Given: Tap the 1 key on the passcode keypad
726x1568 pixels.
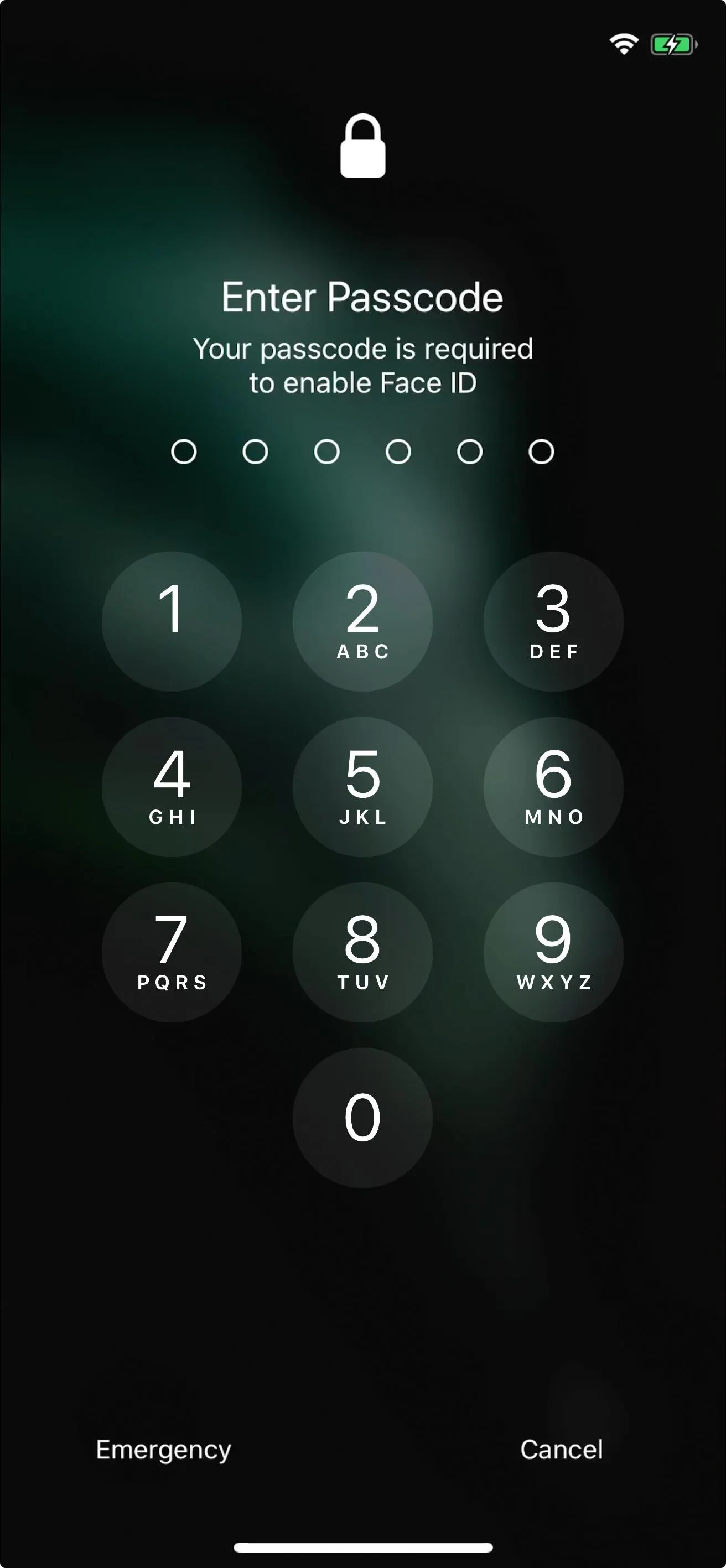Looking at the screenshot, I should click(172, 621).
